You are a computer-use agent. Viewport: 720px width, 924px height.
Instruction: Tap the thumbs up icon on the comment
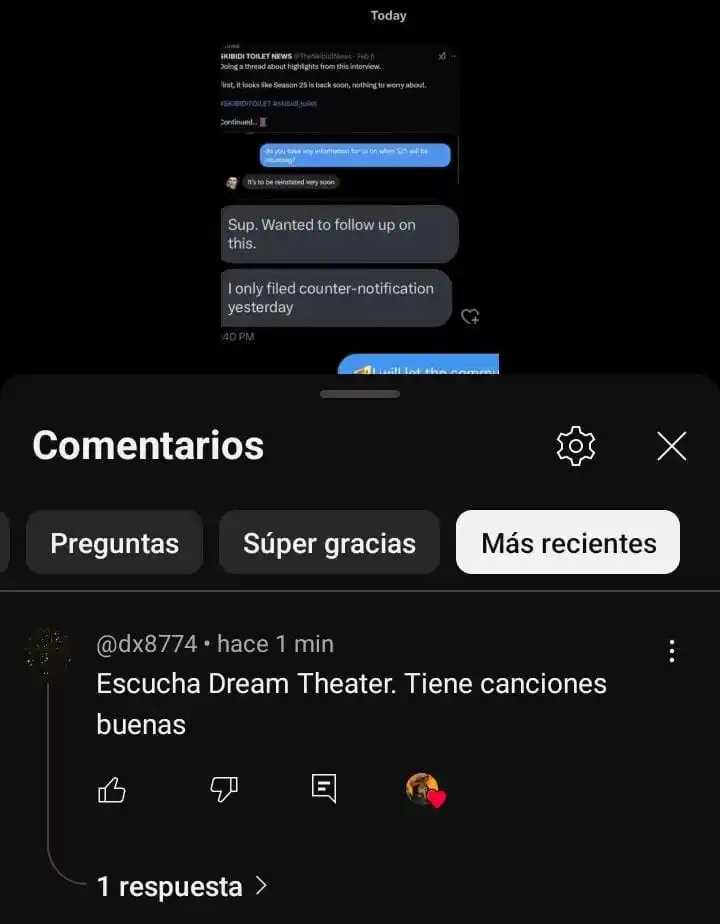112,789
